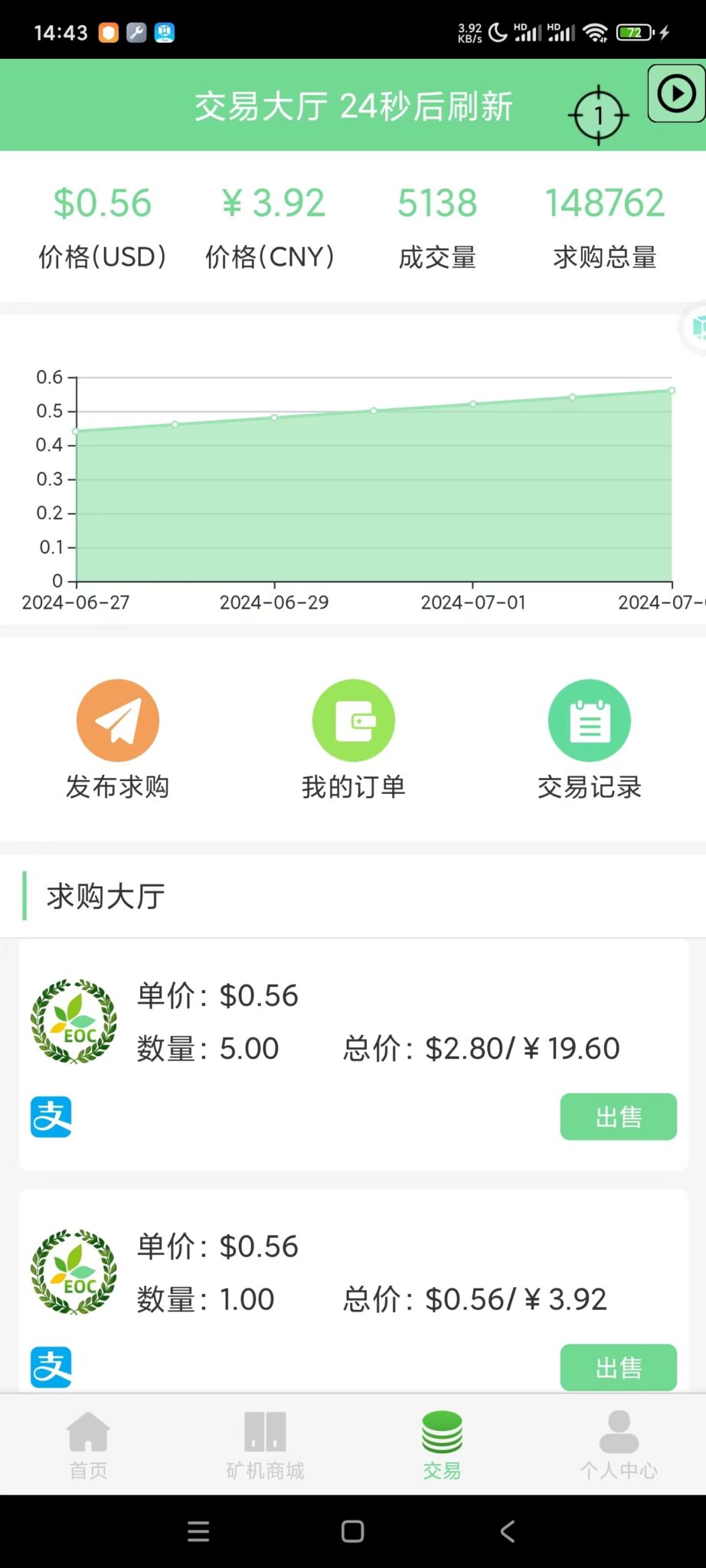The image size is (706, 1568).
Task: Tap the EOC coin logo on first listing
Action: (x=74, y=1020)
